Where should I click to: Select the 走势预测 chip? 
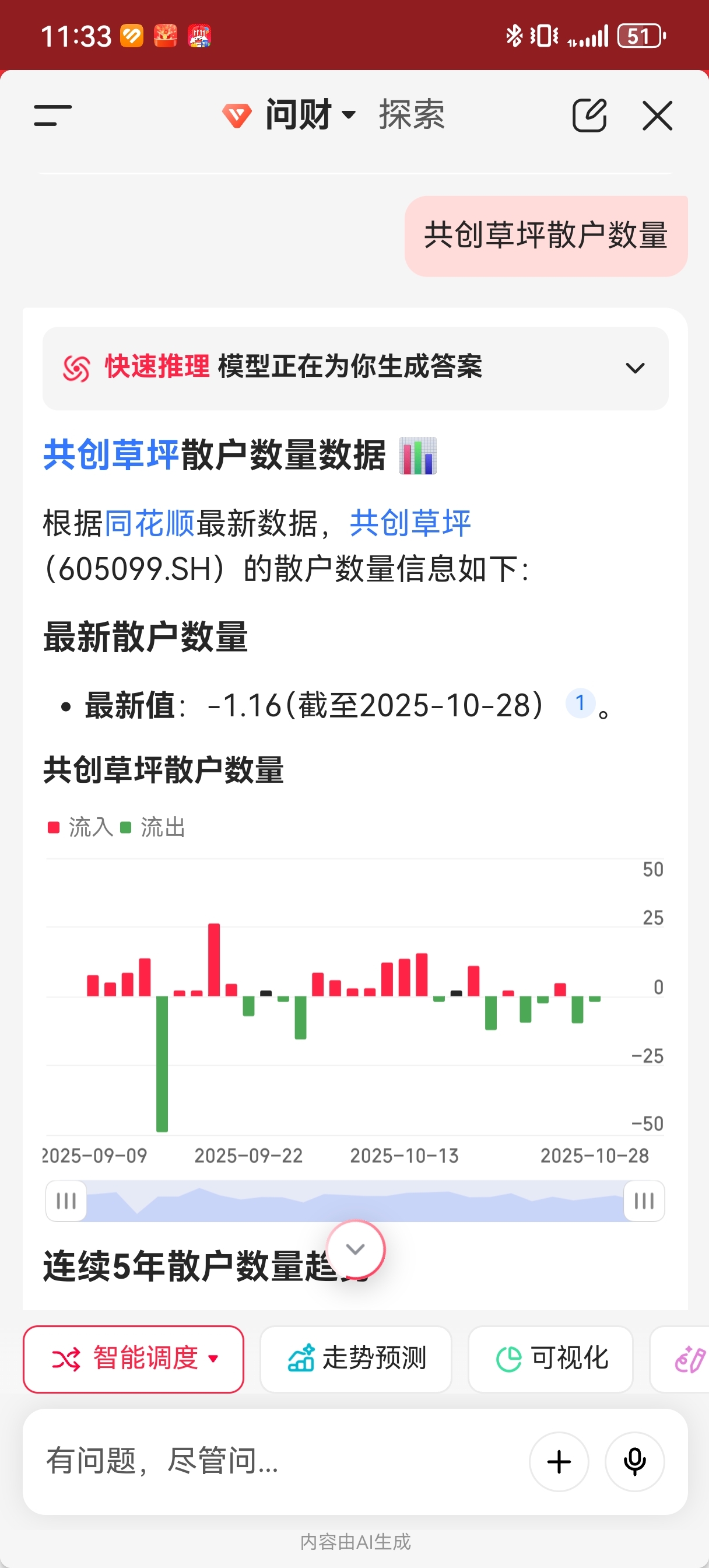click(x=356, y=1358)
